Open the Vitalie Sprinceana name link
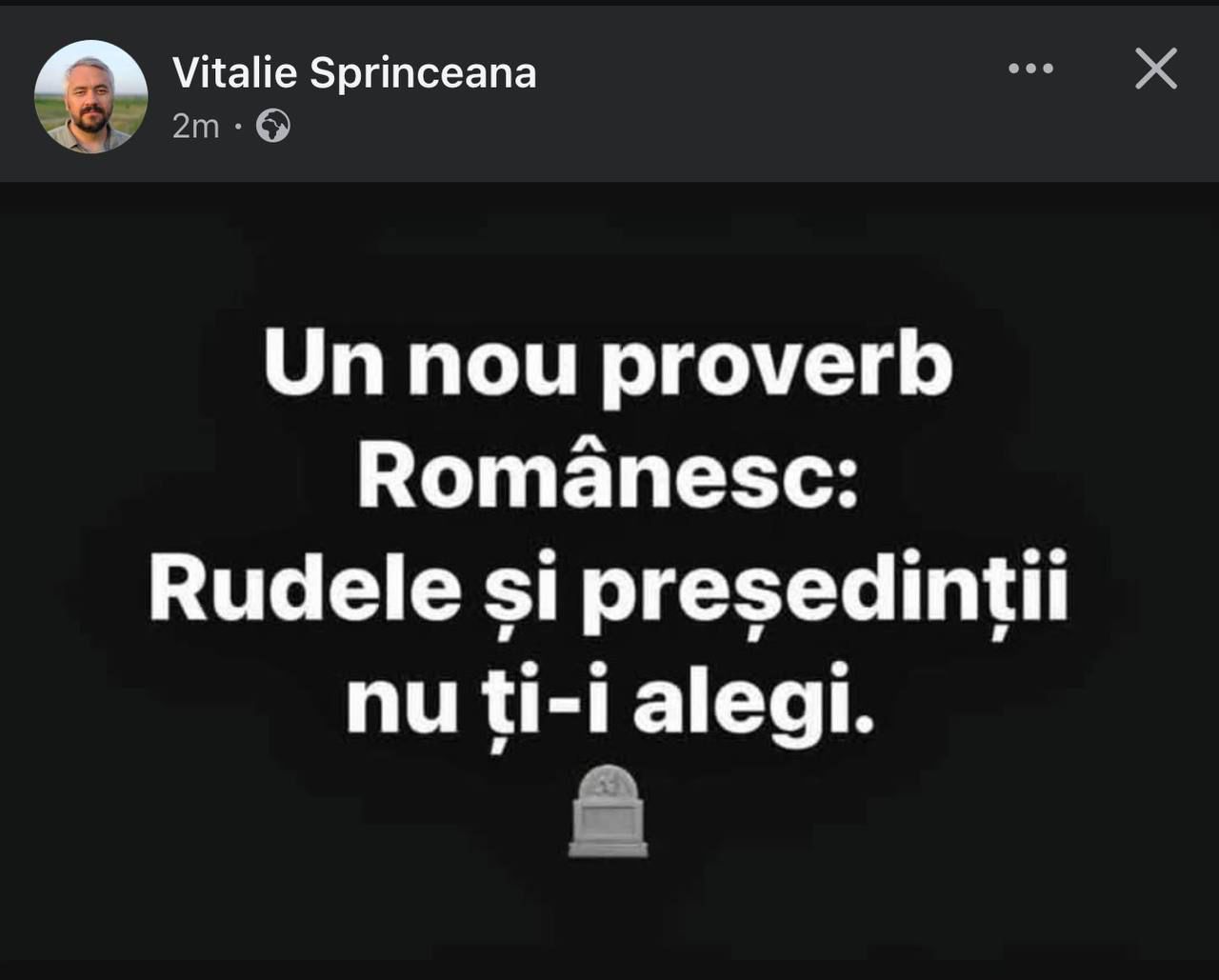The width and height of the screenshot is (1219, 980). click(354, 73)
